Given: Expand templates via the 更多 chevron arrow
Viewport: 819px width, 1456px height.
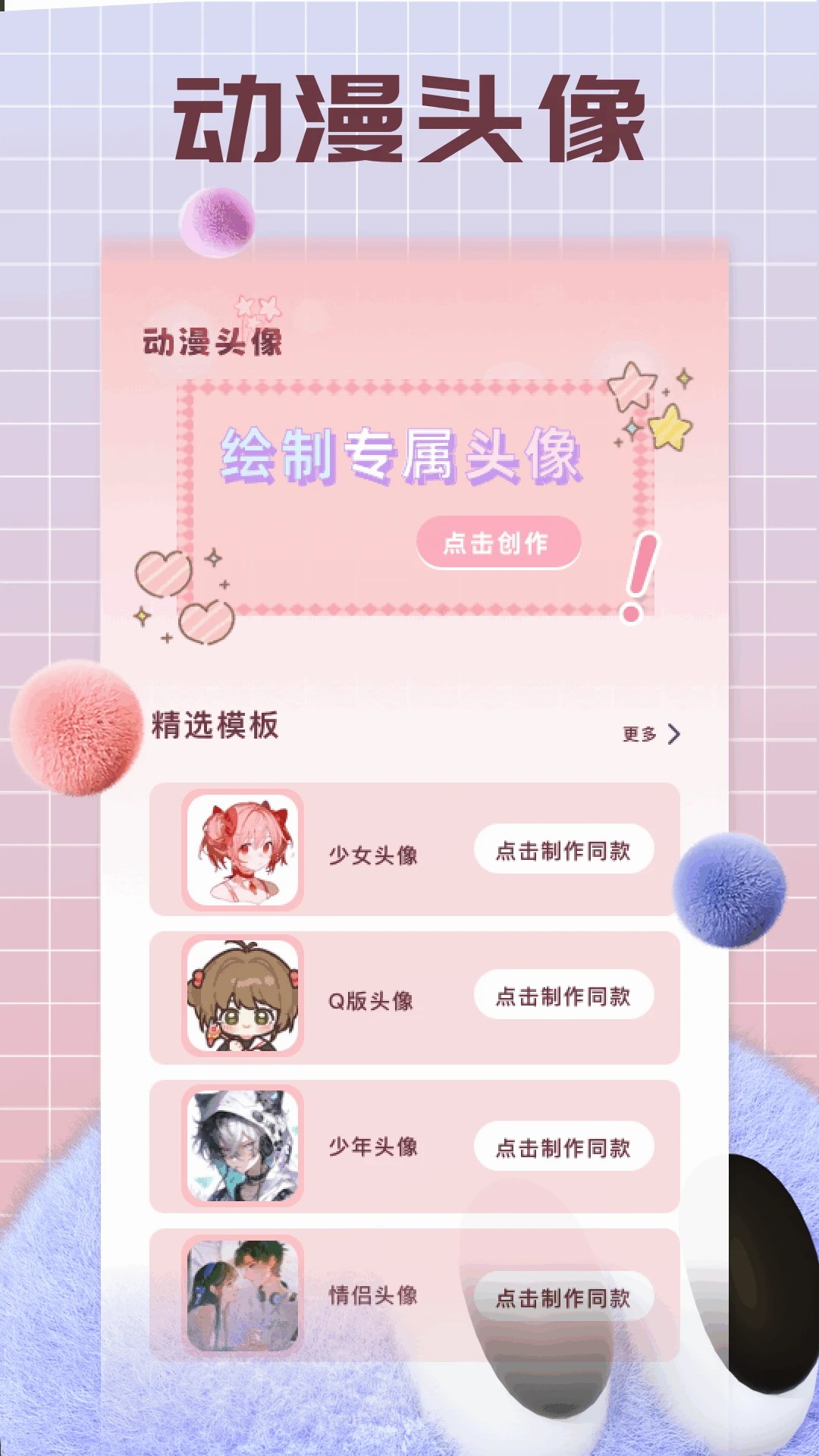Looking at the screenshot, I should coord(673,733).
